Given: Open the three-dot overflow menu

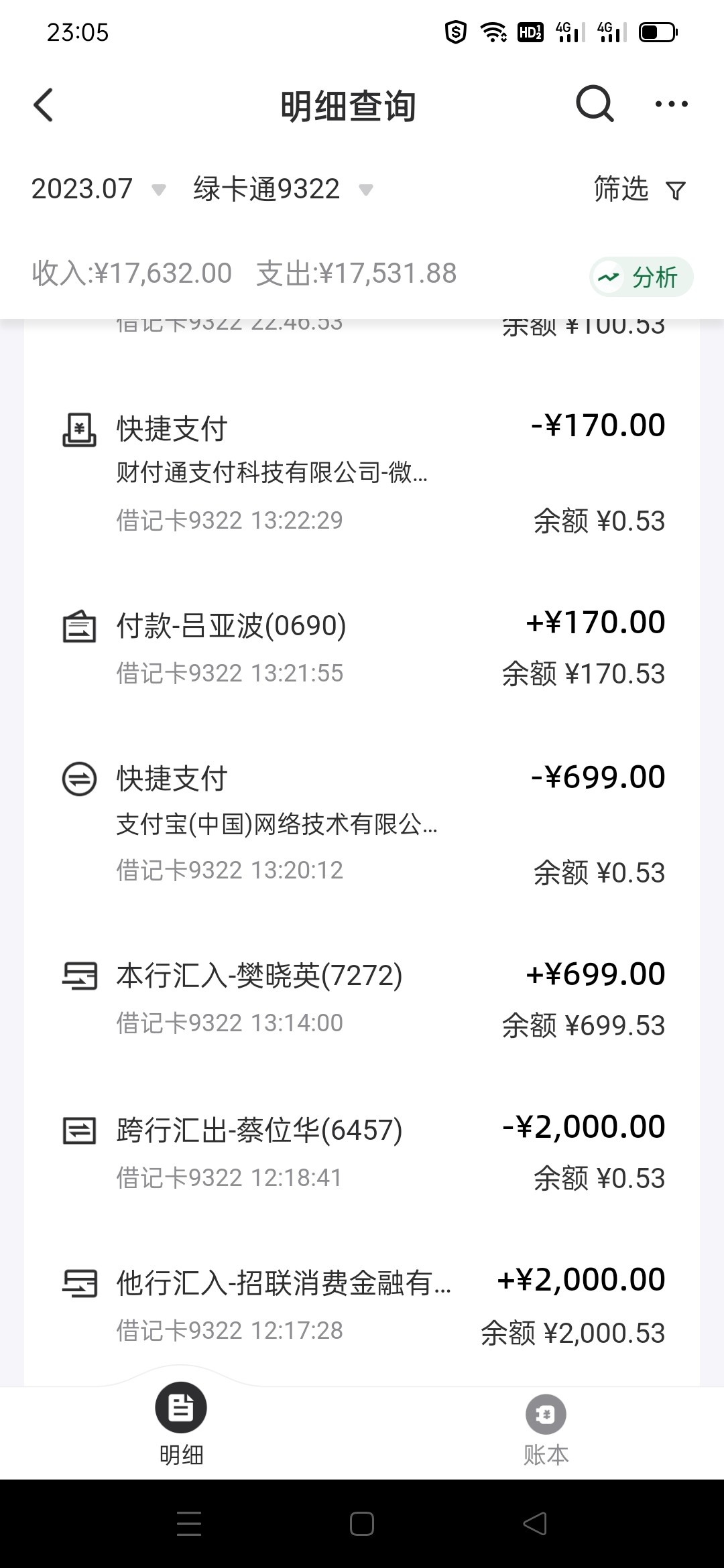Looking at the screenshot, I should tap(671, 104).
